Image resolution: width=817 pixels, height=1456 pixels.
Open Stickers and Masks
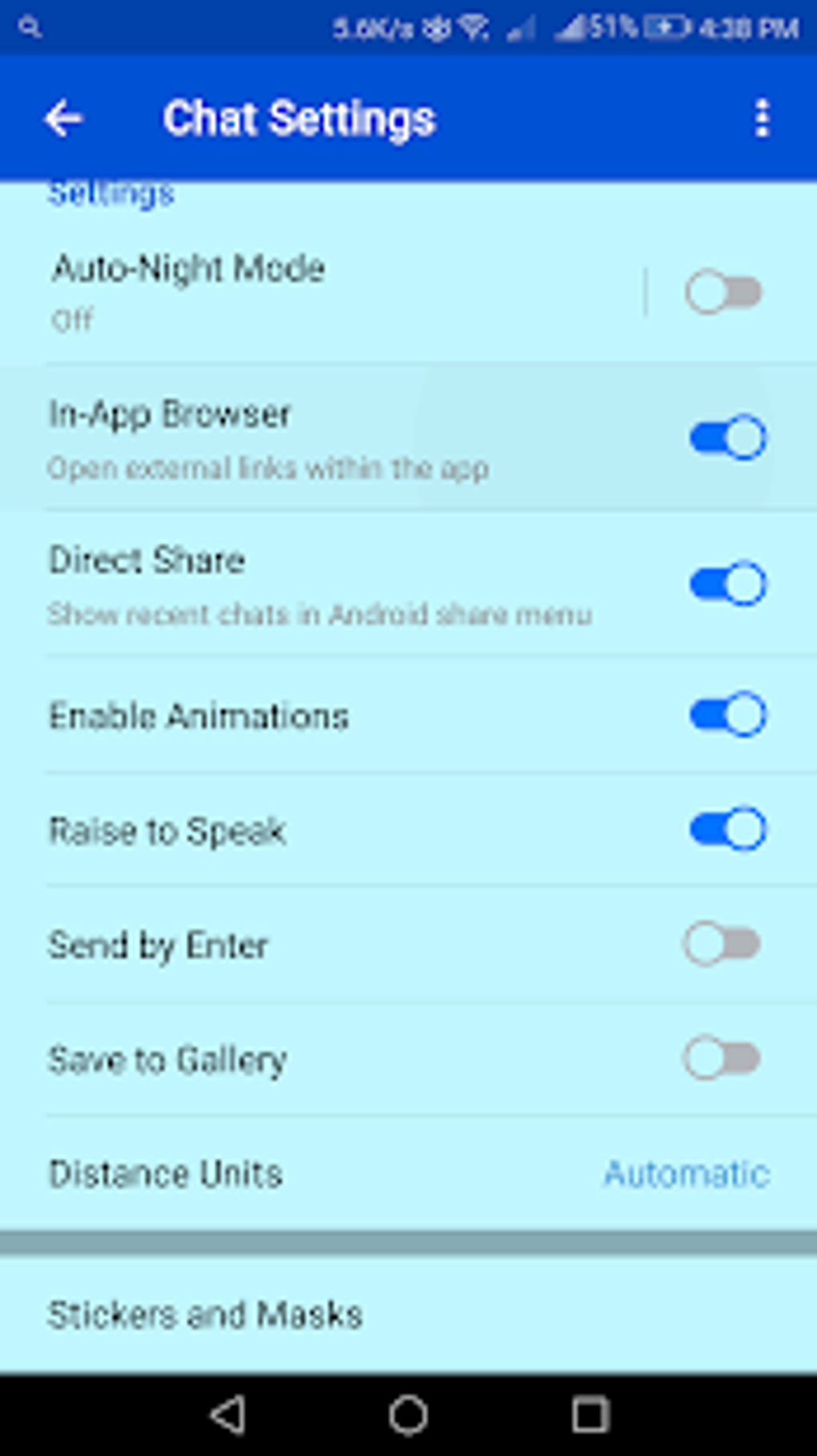tap(205, 1315)
